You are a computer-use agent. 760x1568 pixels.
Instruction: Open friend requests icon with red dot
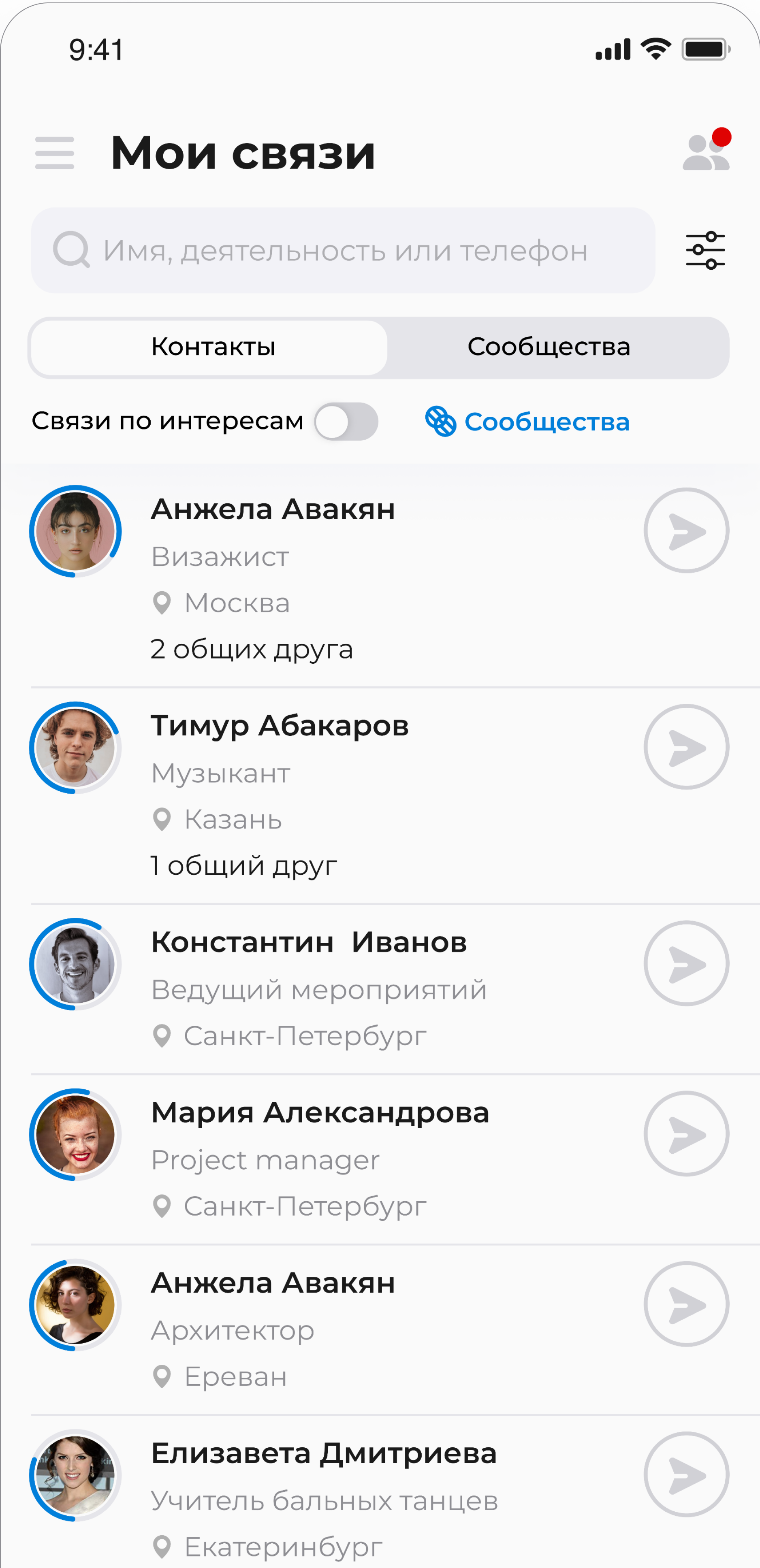tap(705, 152)
